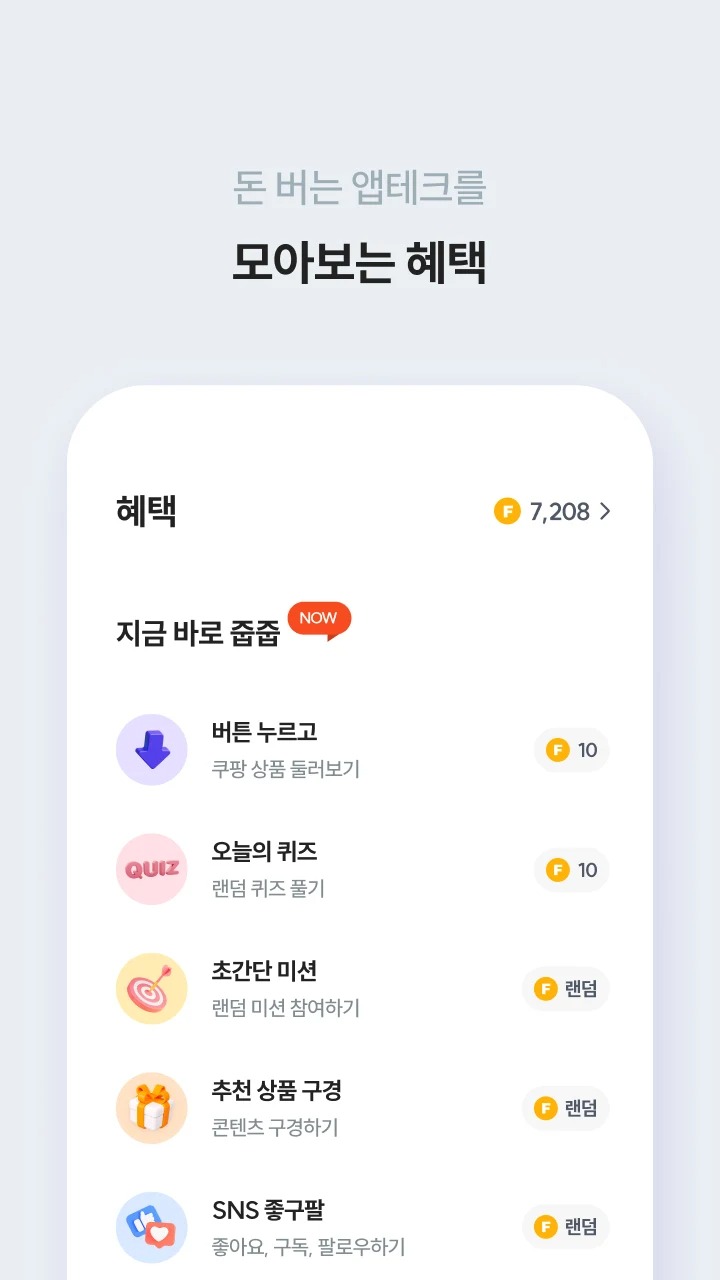
Task: Click the F 랜덤 badge for SNS 좋구팔
Action: (565, 1227)
